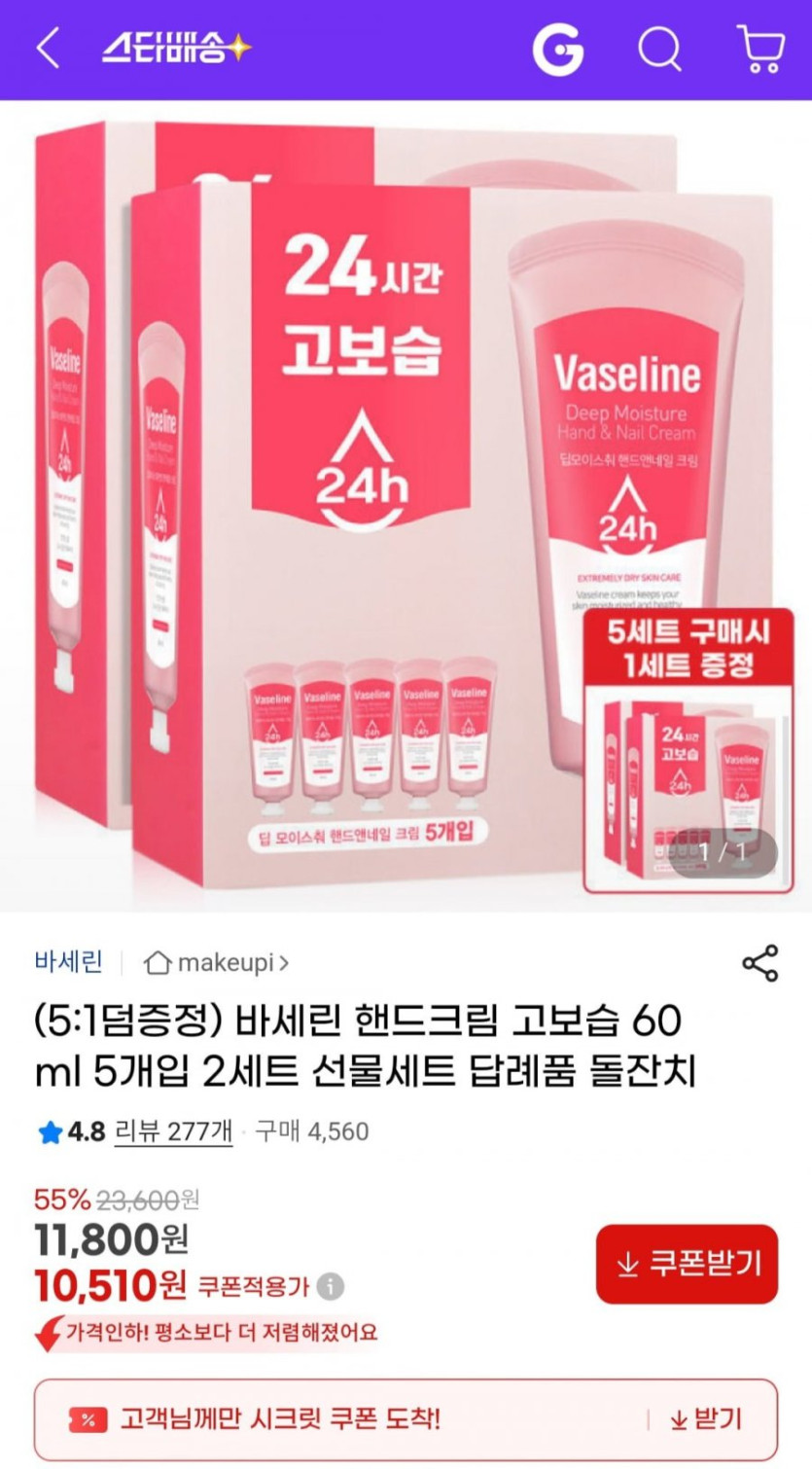Open the 스타배송 page from header
This screenshot has width=812, height=1469.
point(176,48)
